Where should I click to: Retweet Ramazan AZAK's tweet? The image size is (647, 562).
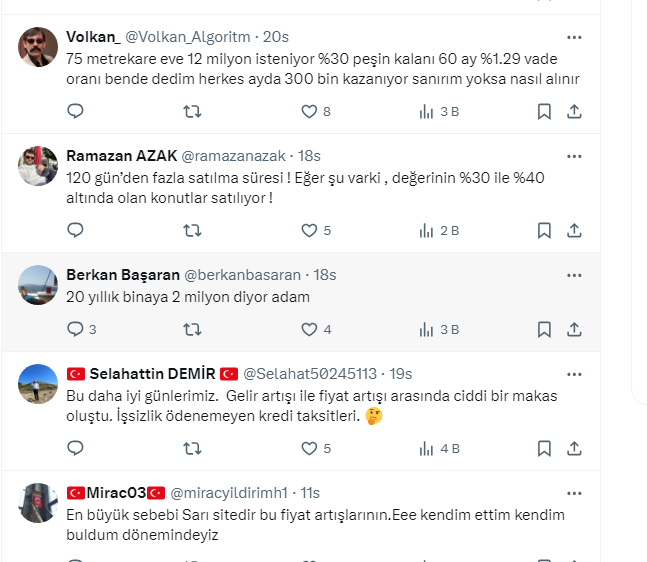pos(192,231)
